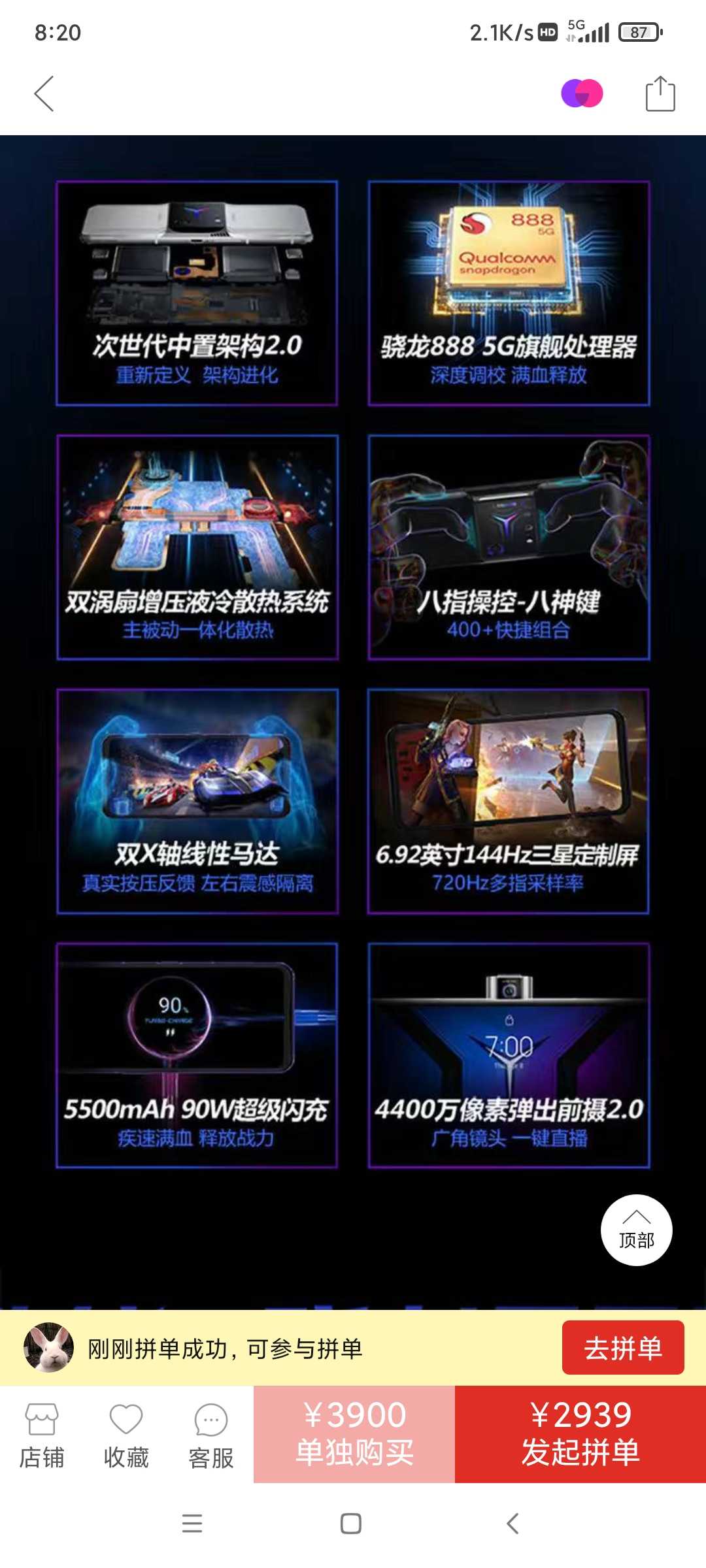Share this product with the share icon
Viewport: 706px width, 1568px height.
point(660,93)
